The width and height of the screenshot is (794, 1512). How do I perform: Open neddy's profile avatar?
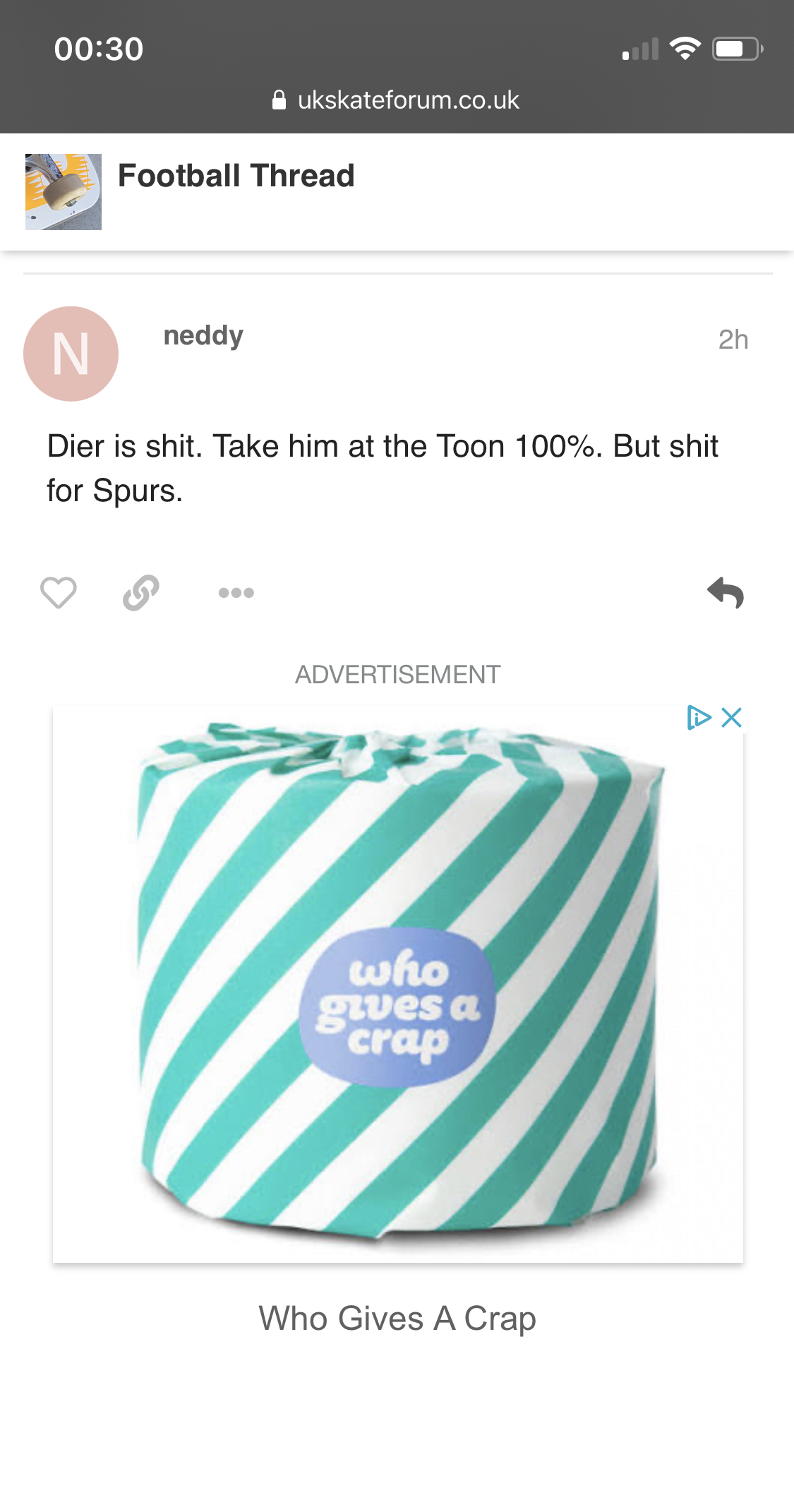71,354
